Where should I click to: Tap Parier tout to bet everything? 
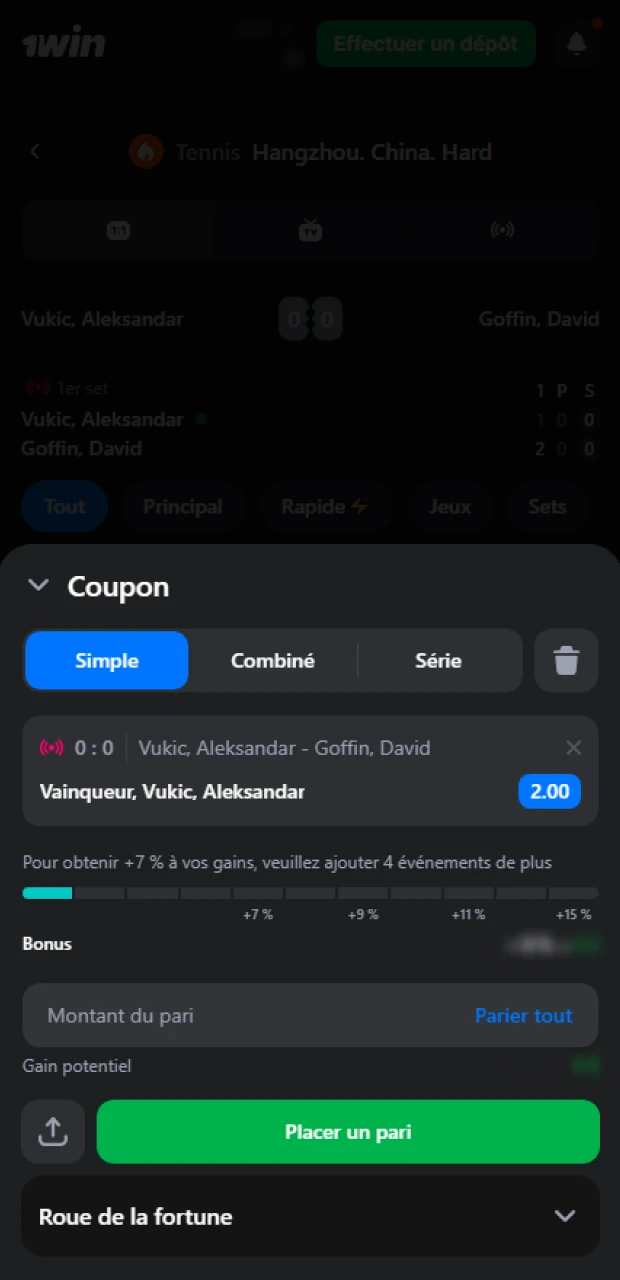(523, 1016)
